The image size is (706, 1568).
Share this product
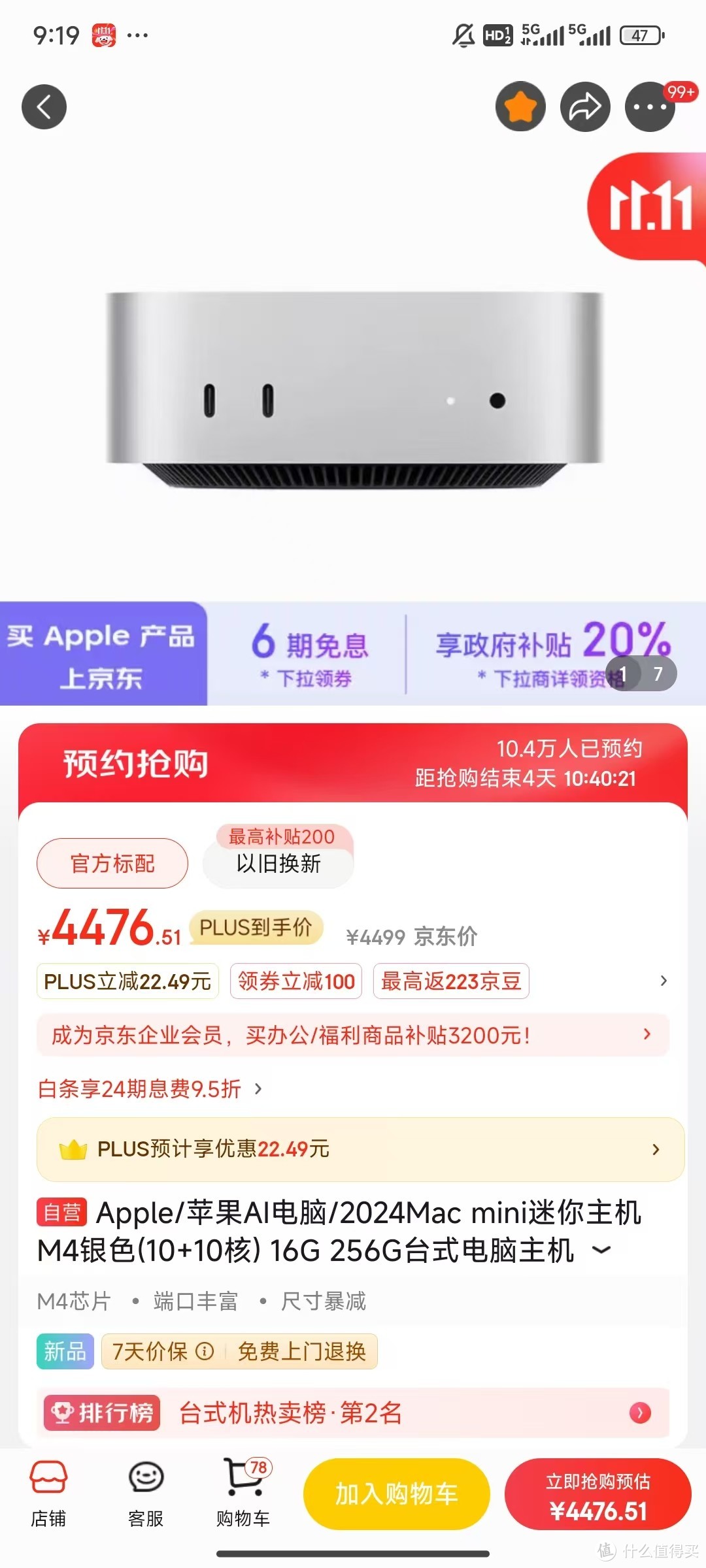(x=585, y=106)
